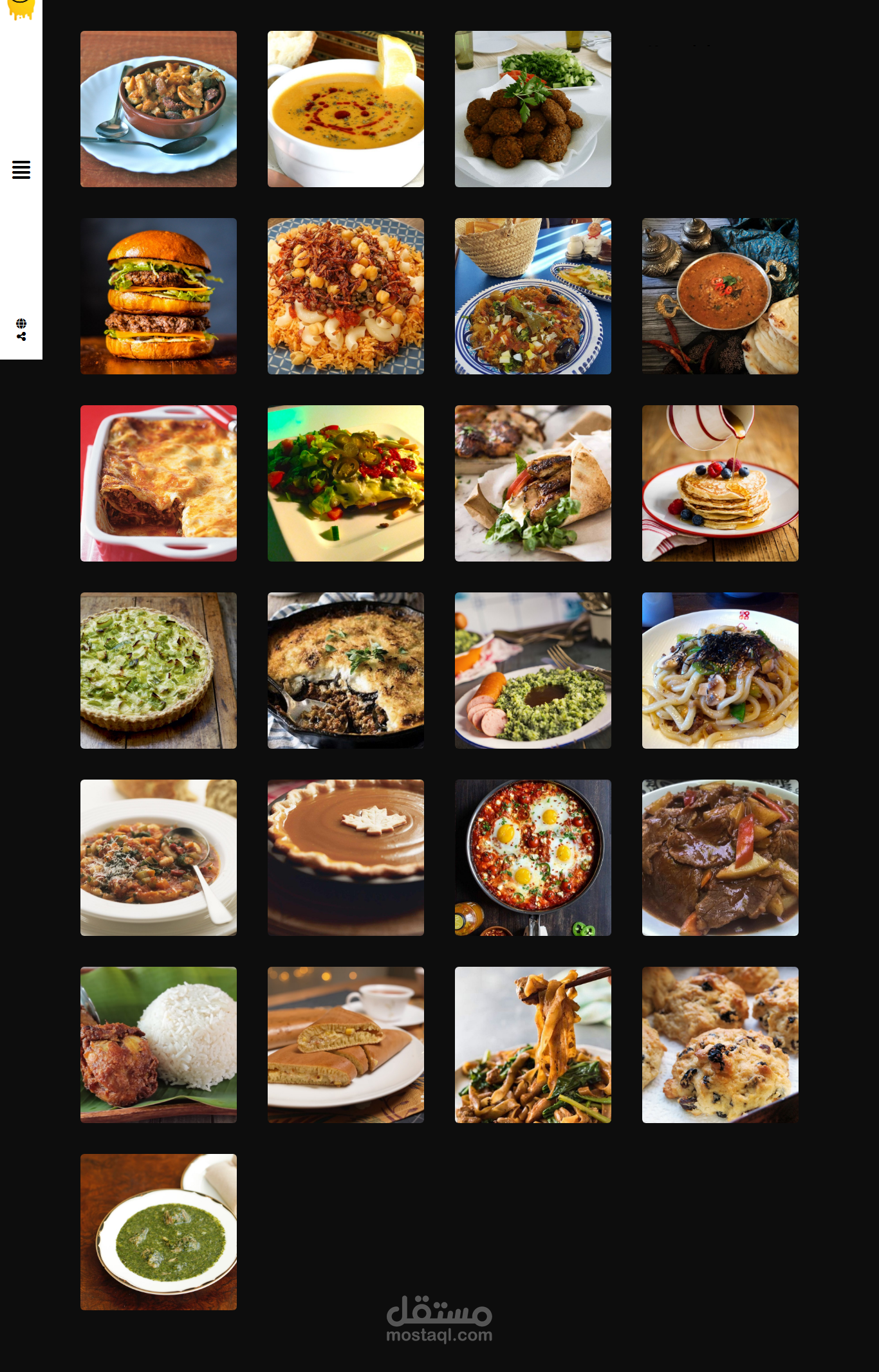Open the koshari with chickpeas and macaroni tile
The height and width of the screenshot is (1372, 879).
coord(346,296)
